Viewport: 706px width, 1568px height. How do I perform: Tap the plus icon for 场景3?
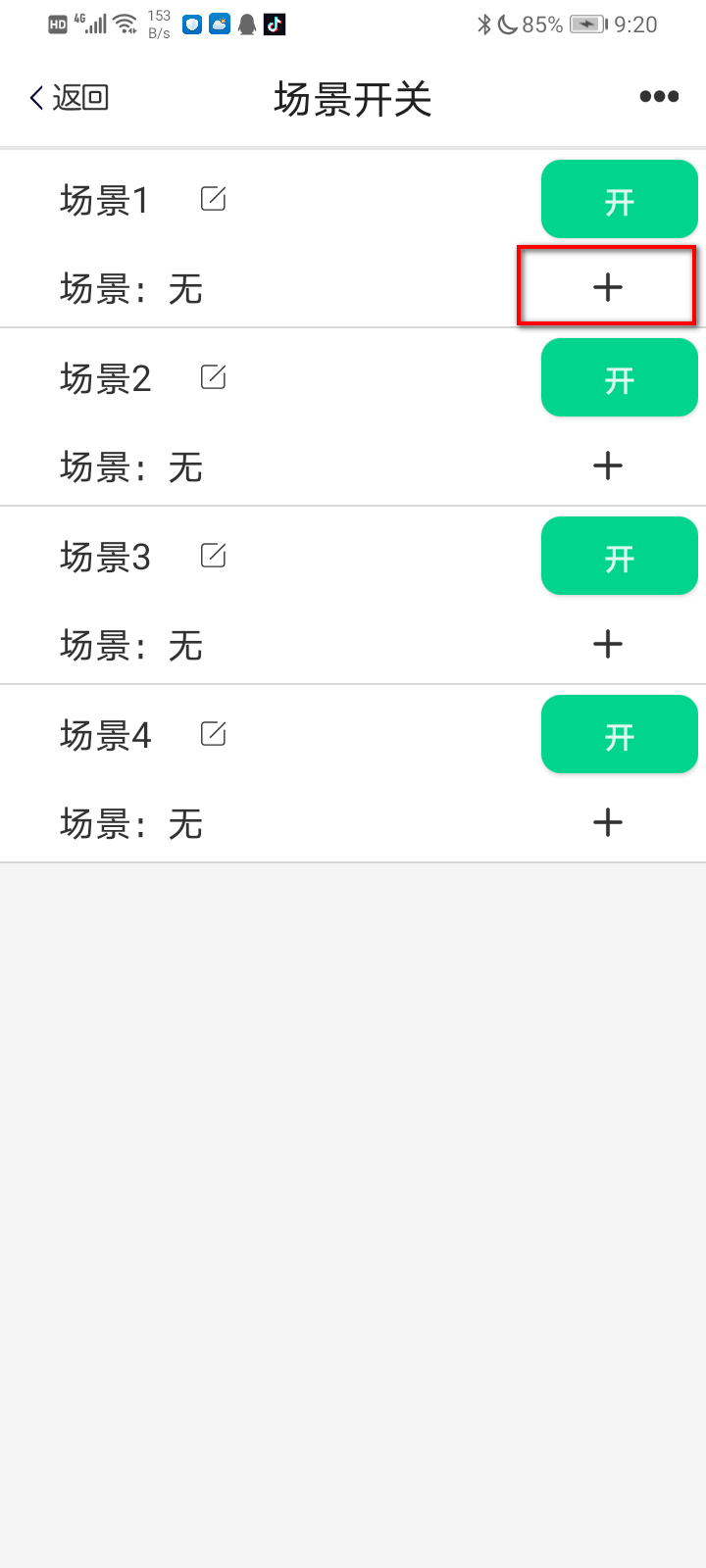coord(608,644)
